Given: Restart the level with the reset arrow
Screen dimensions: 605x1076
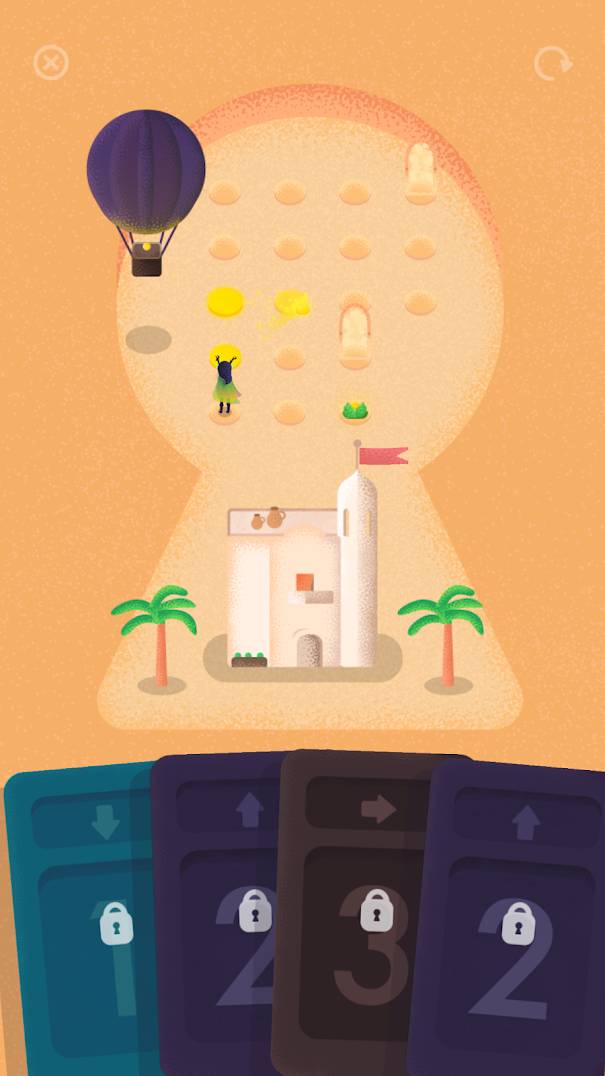Looking at the screenshot, I should click(x=554, y=63).
